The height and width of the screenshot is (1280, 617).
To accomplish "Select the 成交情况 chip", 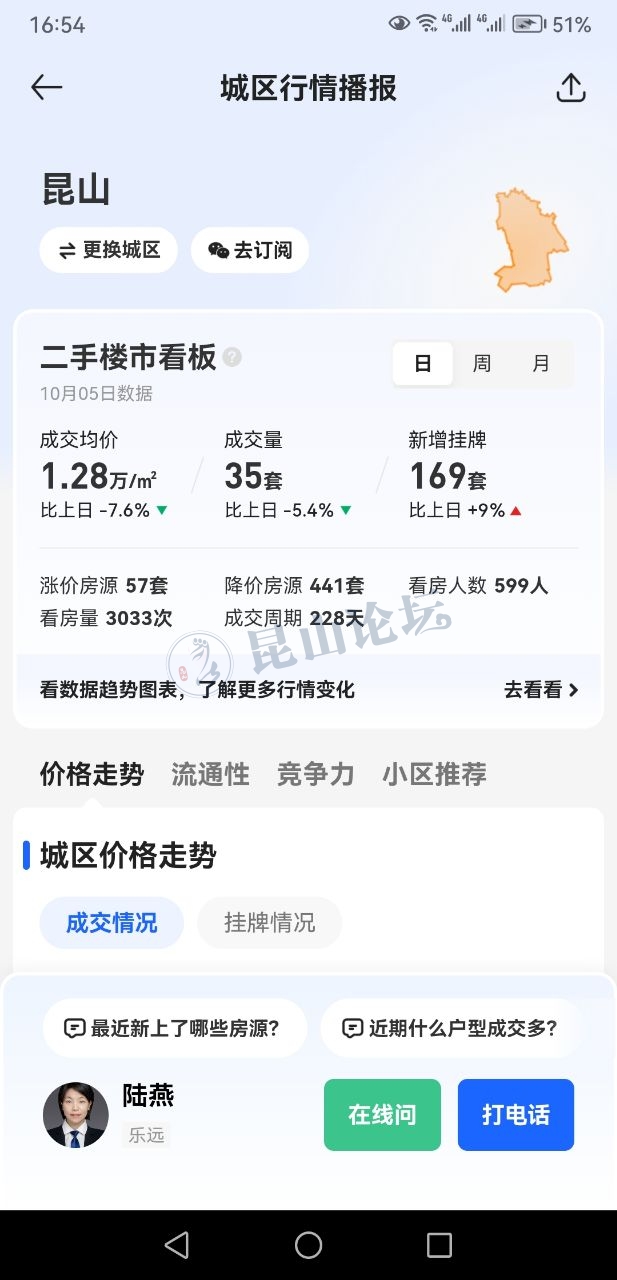I will click(x=112, y=922).
